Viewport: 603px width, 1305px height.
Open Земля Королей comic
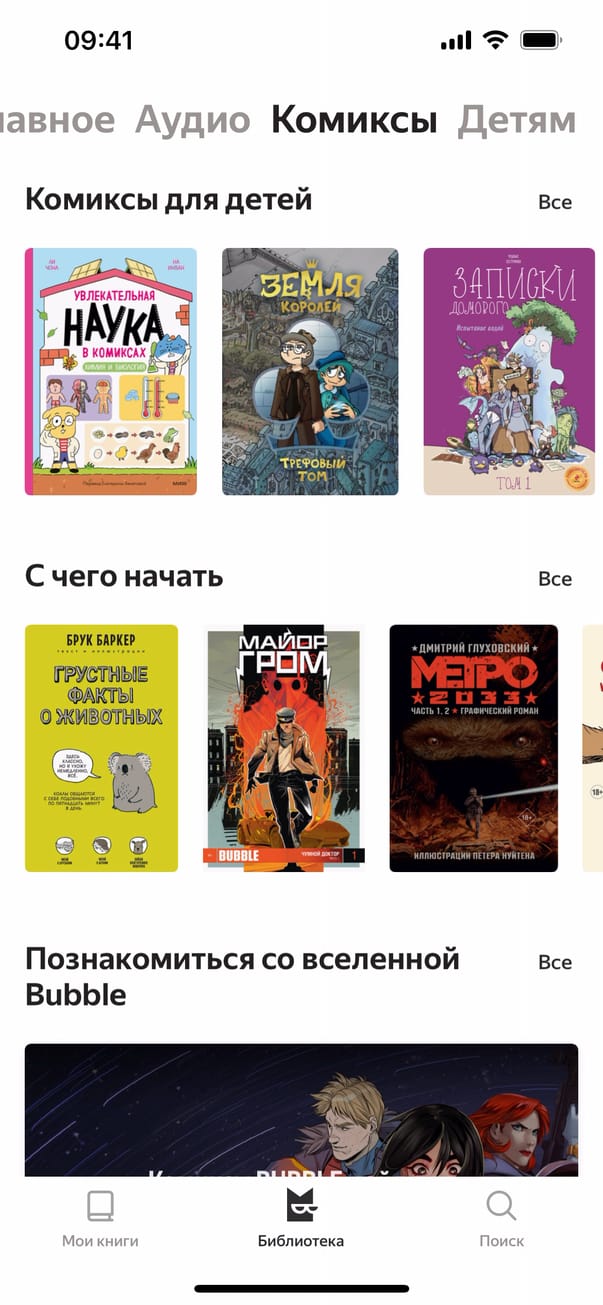[x=310, y=372]
